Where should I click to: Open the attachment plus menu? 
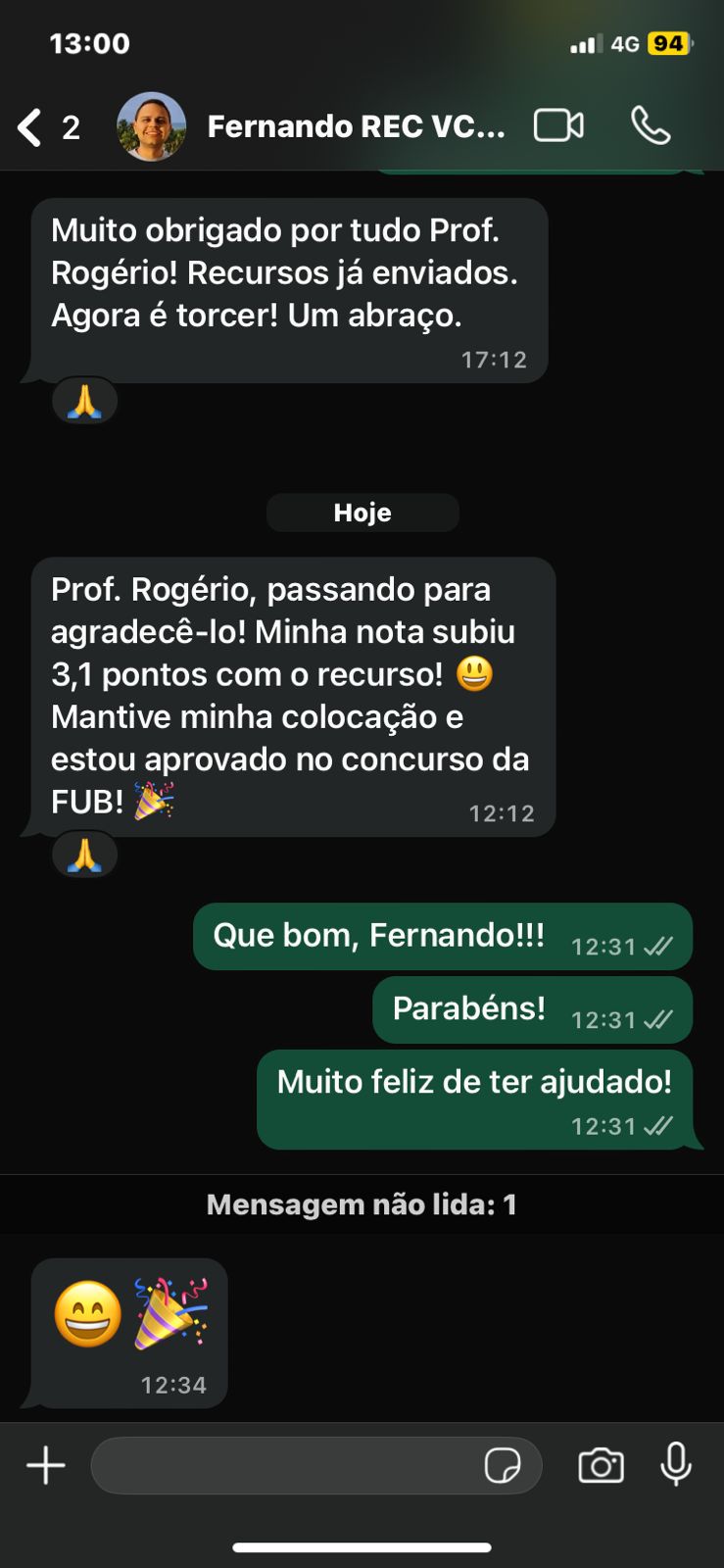point(45,1466)
